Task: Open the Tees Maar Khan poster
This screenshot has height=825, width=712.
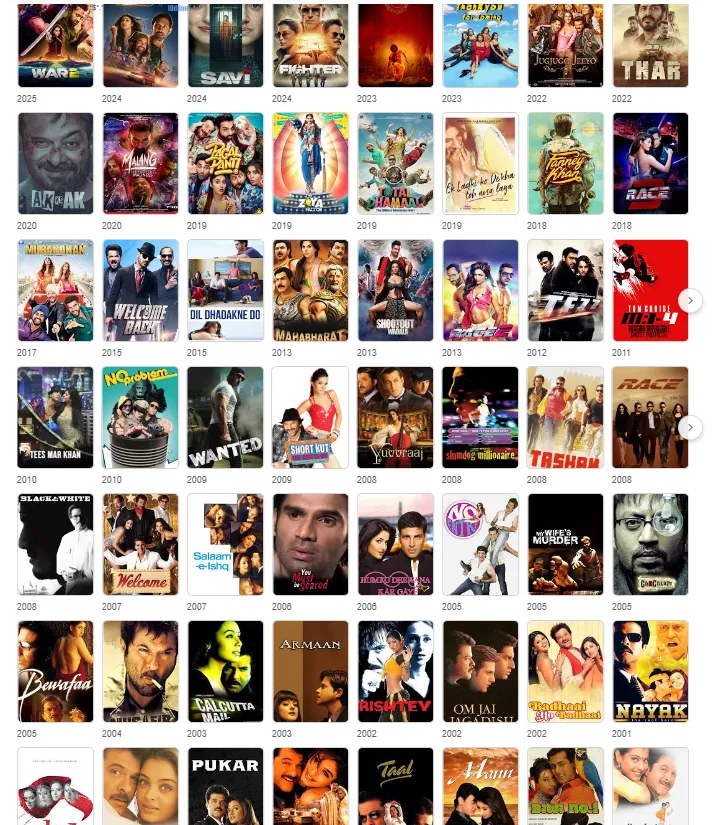Action: tap(55, 417)
